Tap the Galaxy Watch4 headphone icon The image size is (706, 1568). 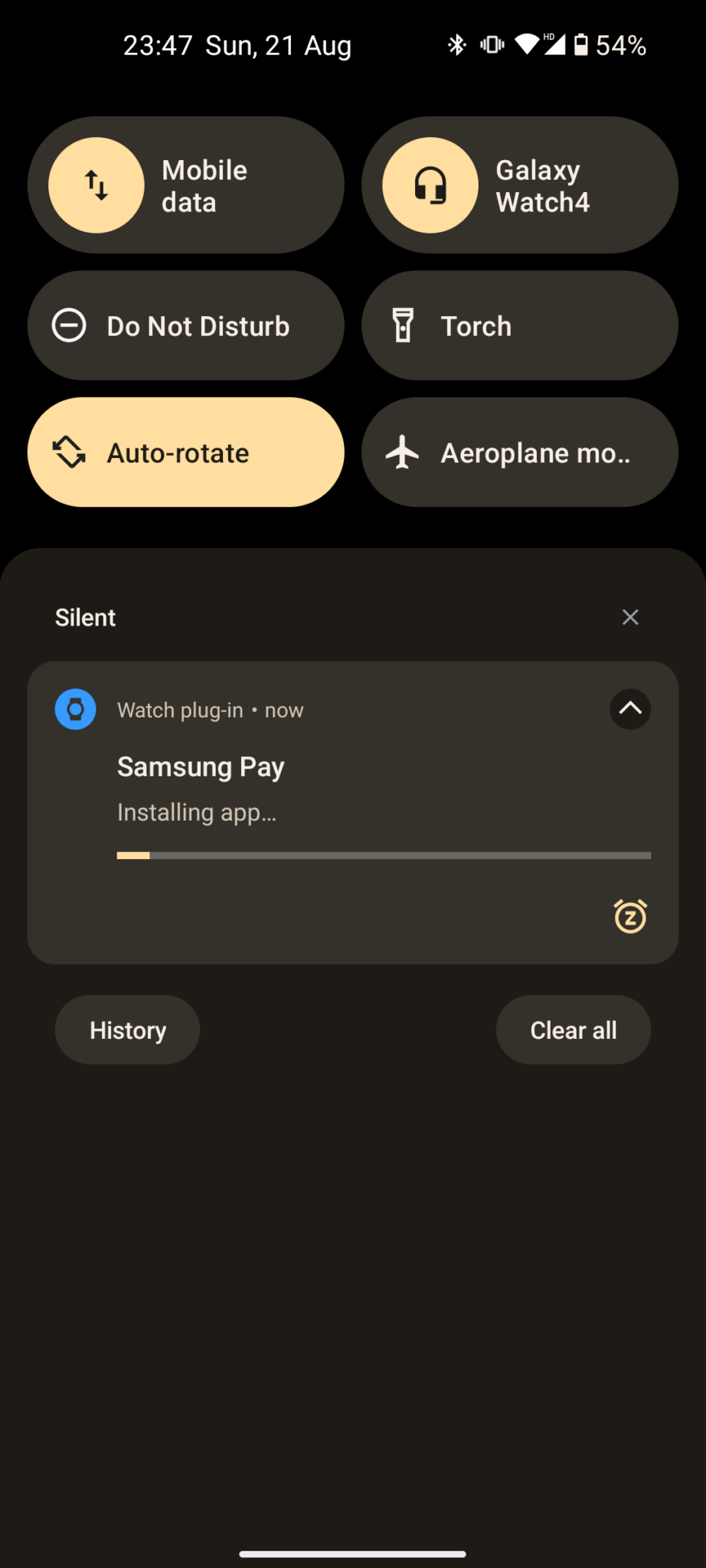pyautogui.click(x=430, y=185)
